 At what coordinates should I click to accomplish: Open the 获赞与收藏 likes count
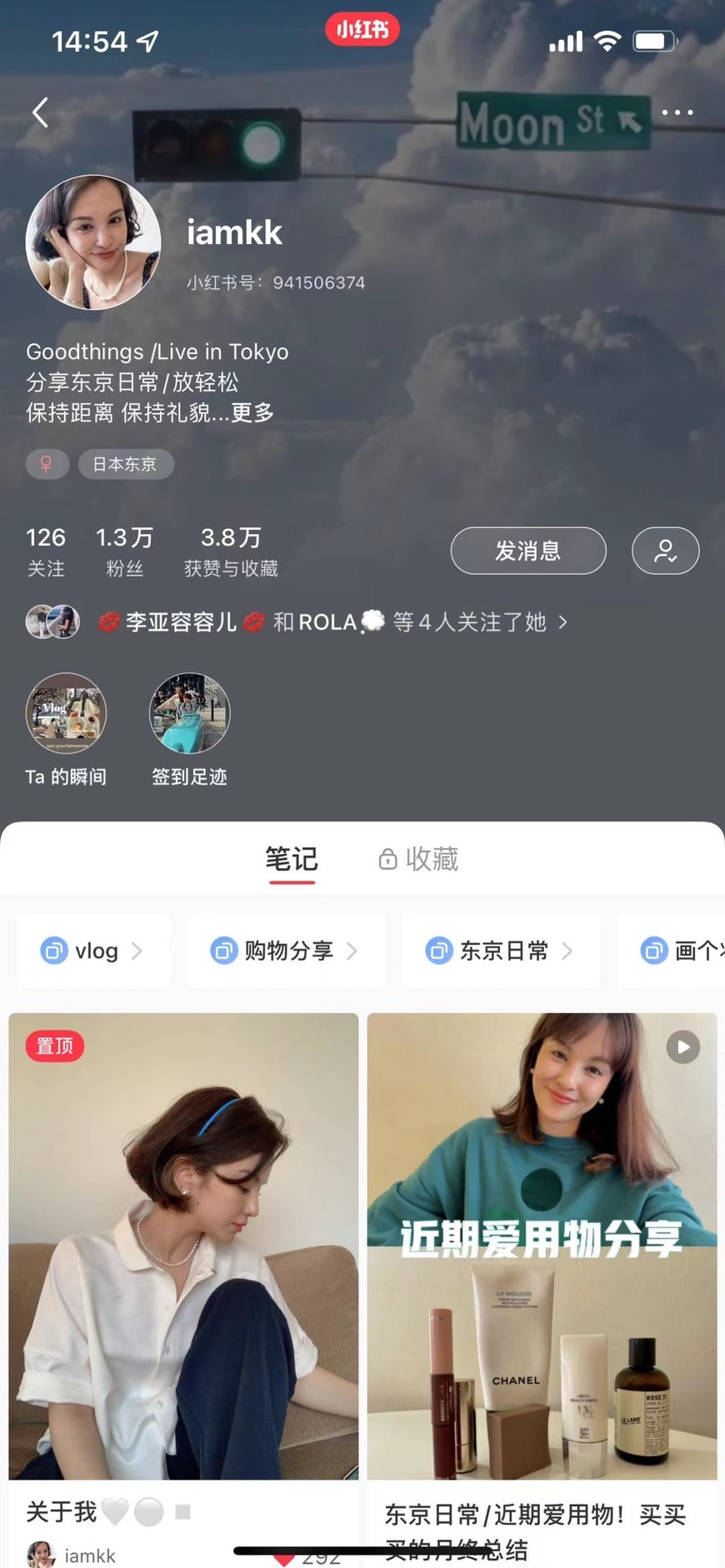[231, 552]
